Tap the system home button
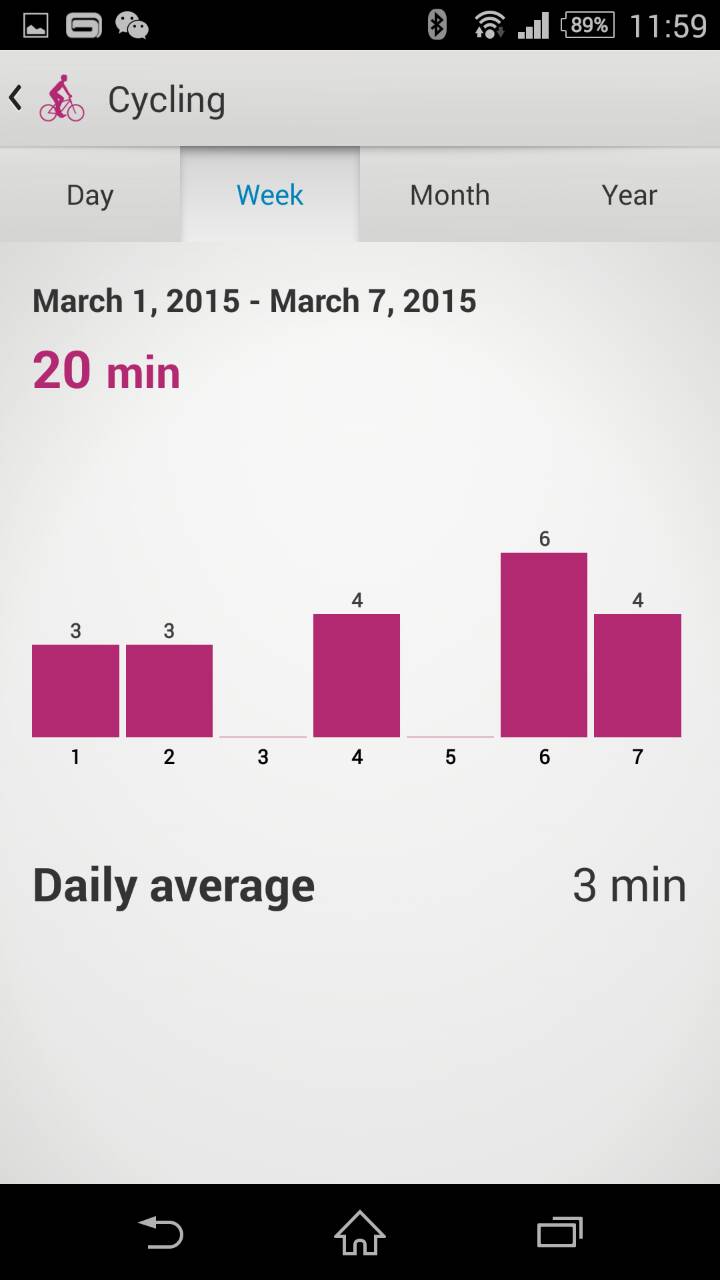The width and height of the screenshot is (720, 1280). click(360, 1232)
